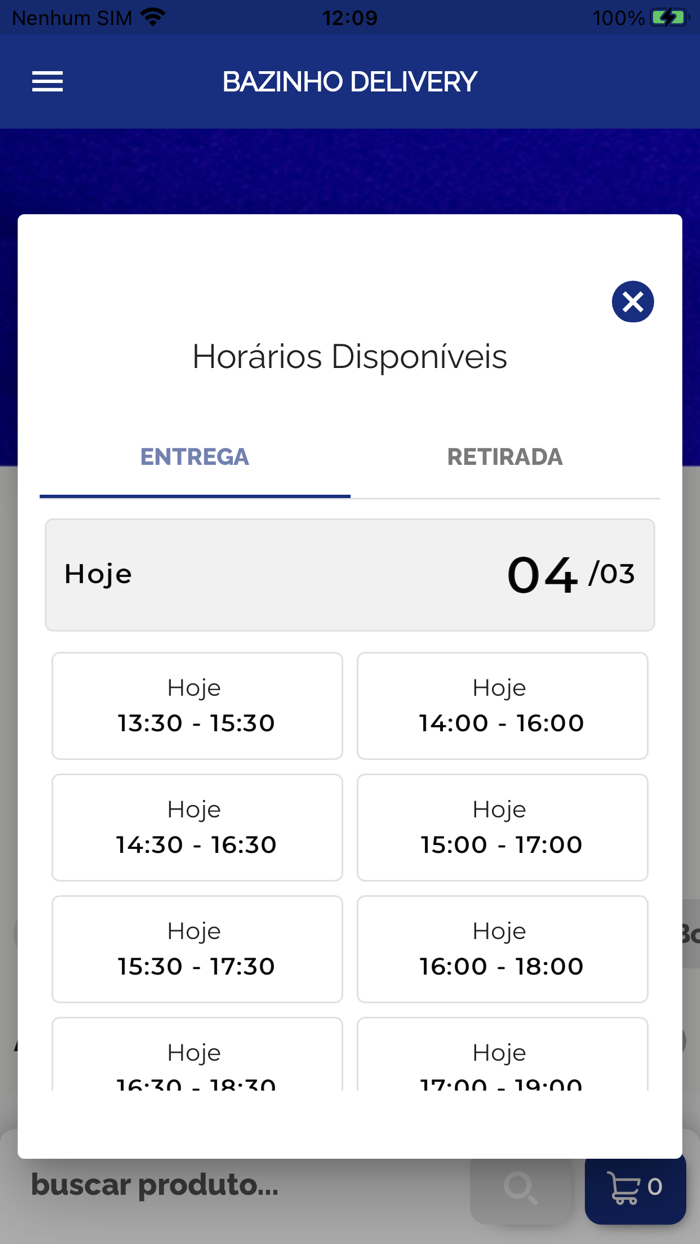
Task: Select the 16:00 - 18:00 delivery slot
Action: (x=502, y=949)
